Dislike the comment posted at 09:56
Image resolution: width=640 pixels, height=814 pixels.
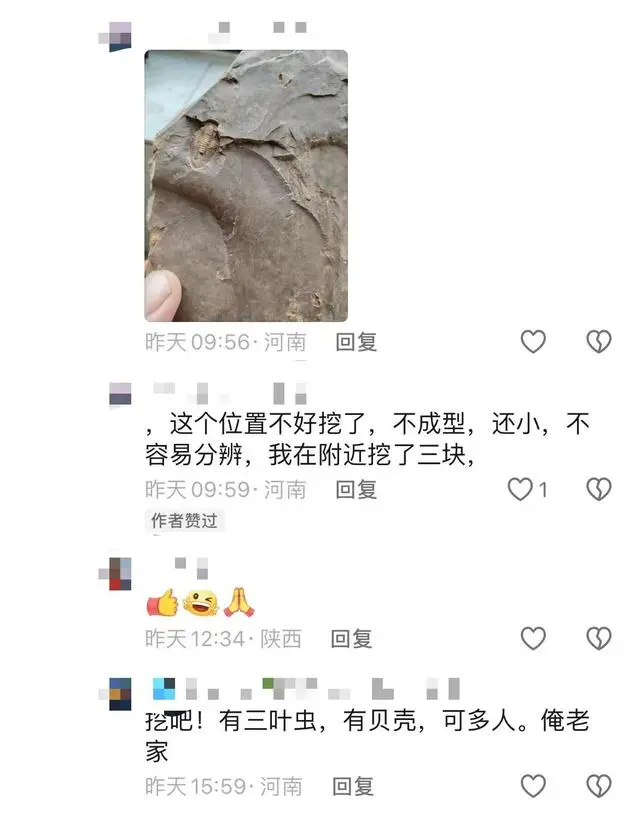[598, 342]
